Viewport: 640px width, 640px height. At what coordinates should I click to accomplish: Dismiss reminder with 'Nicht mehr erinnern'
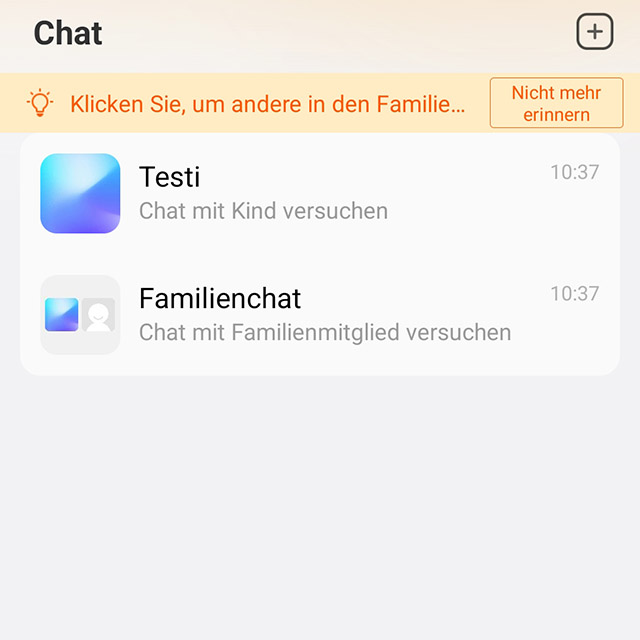[x=556, y=103]
